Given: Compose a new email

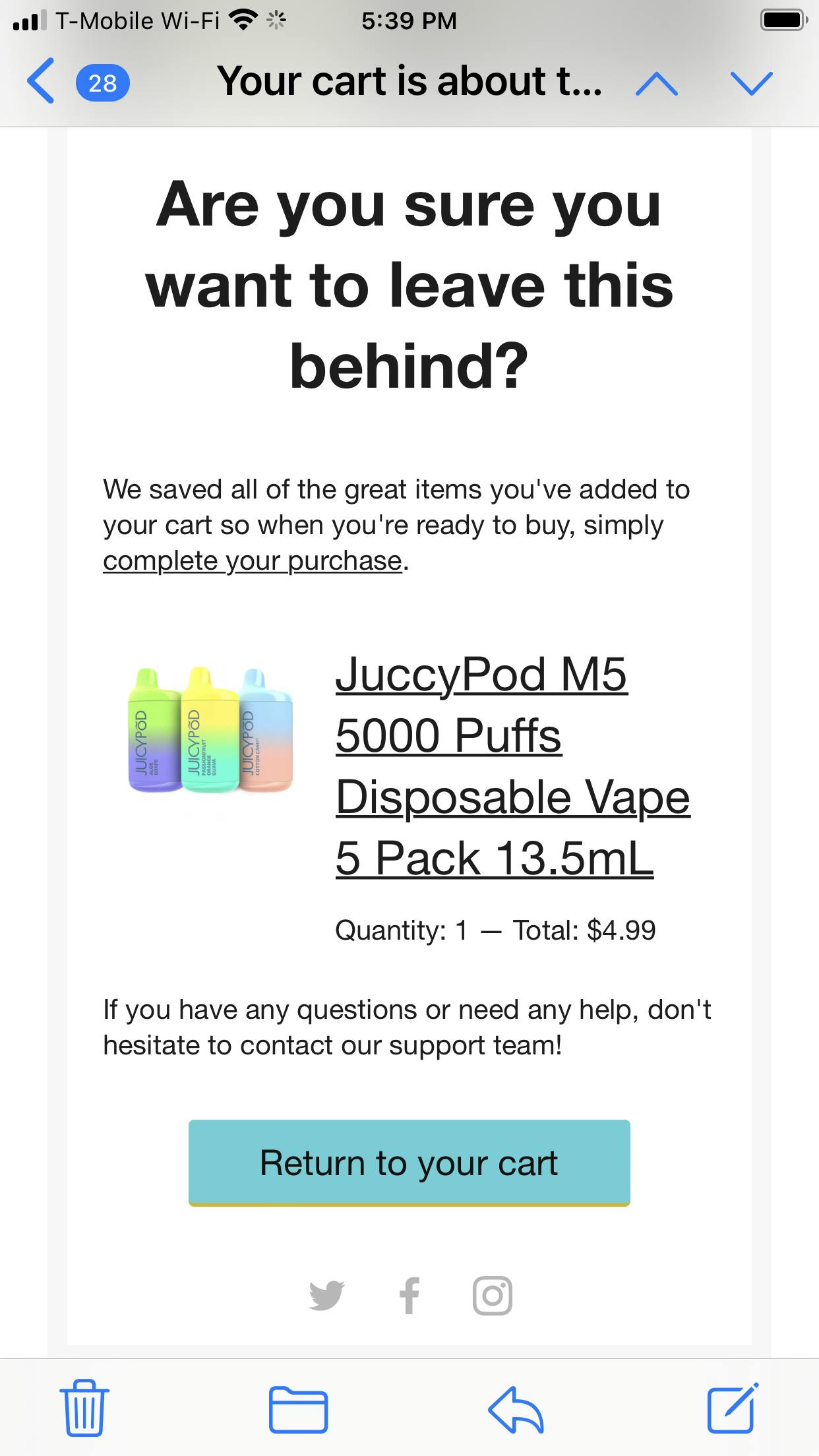Looking at the screenshot, I should [x=731, y=1407].
